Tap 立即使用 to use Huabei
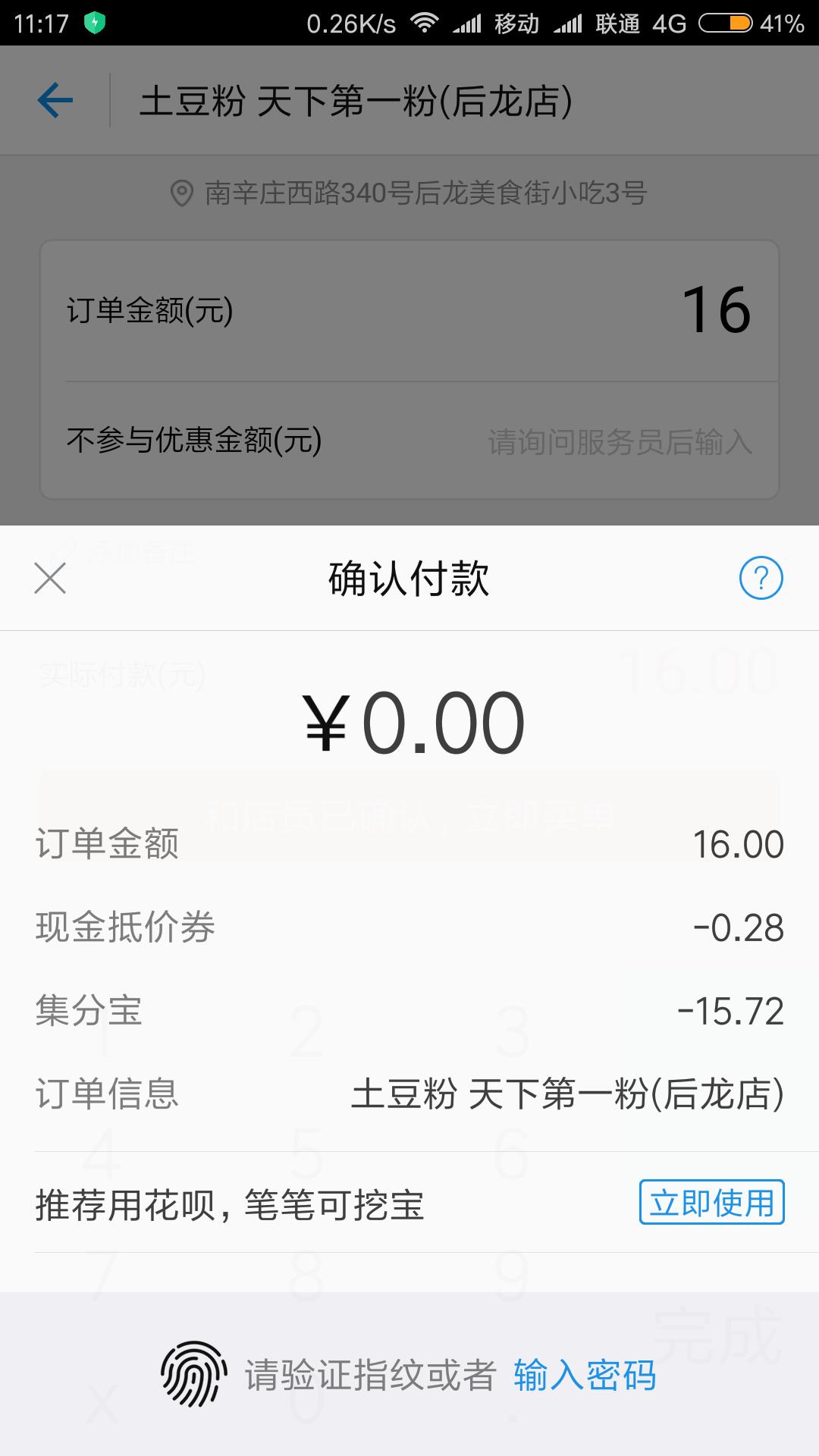819x1456 pixels. click(710, 1204)
